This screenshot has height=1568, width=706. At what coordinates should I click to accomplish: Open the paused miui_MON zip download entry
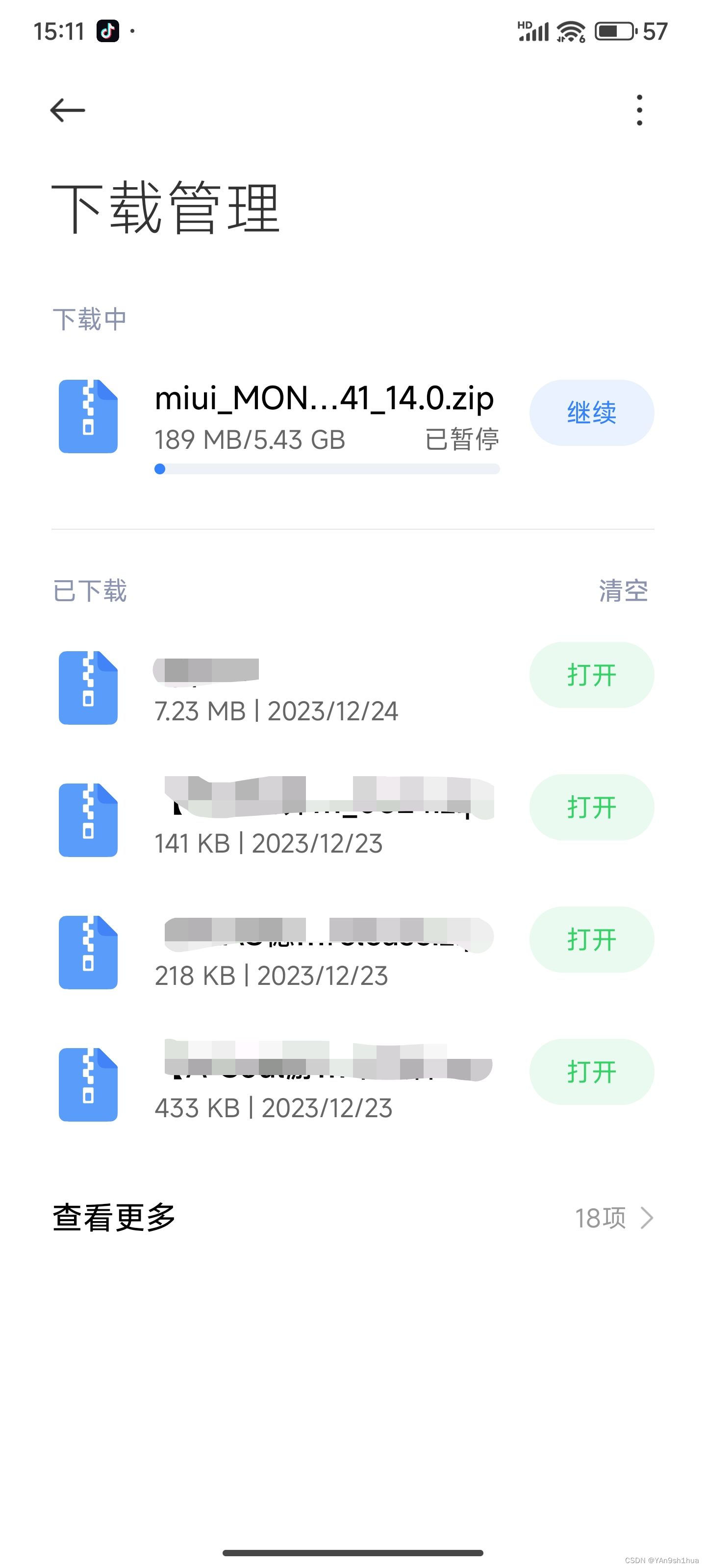(x=324, y=399)
